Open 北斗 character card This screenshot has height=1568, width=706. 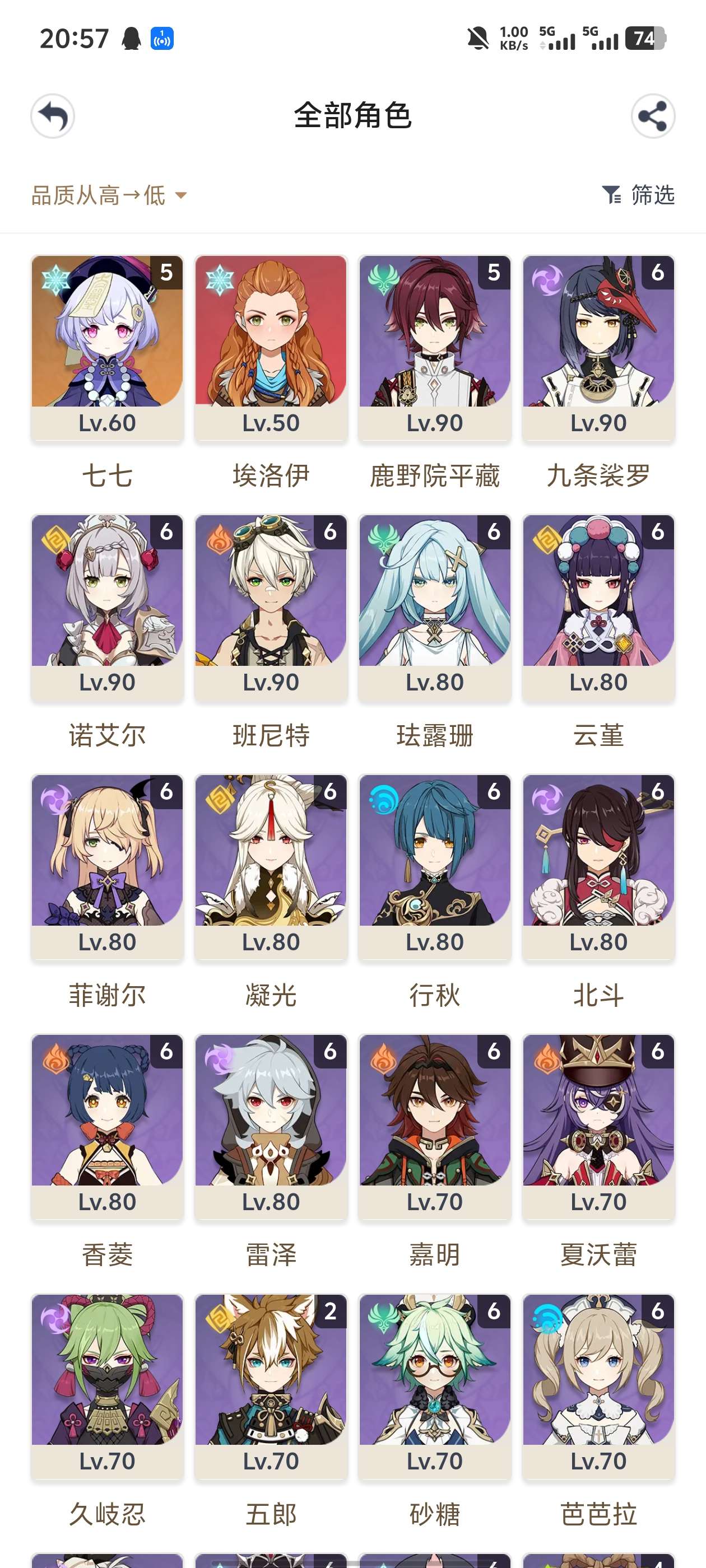[598, 867]
